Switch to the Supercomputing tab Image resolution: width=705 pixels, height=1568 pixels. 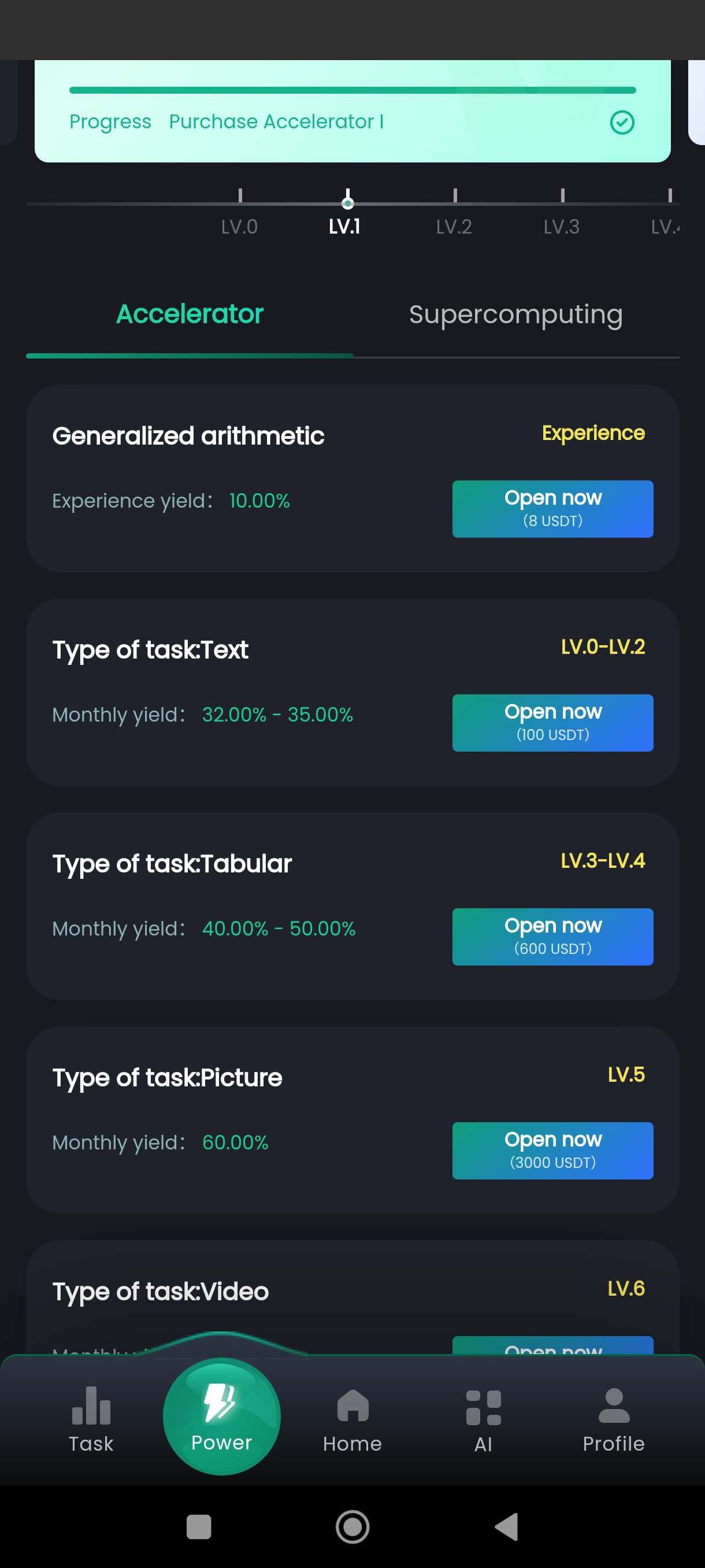[x=515, y=315]
